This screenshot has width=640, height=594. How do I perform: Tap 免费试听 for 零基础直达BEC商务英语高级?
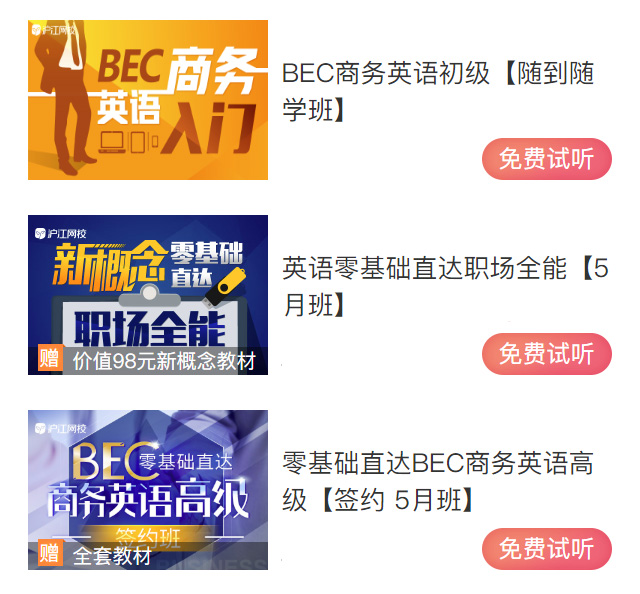[546, 549]
